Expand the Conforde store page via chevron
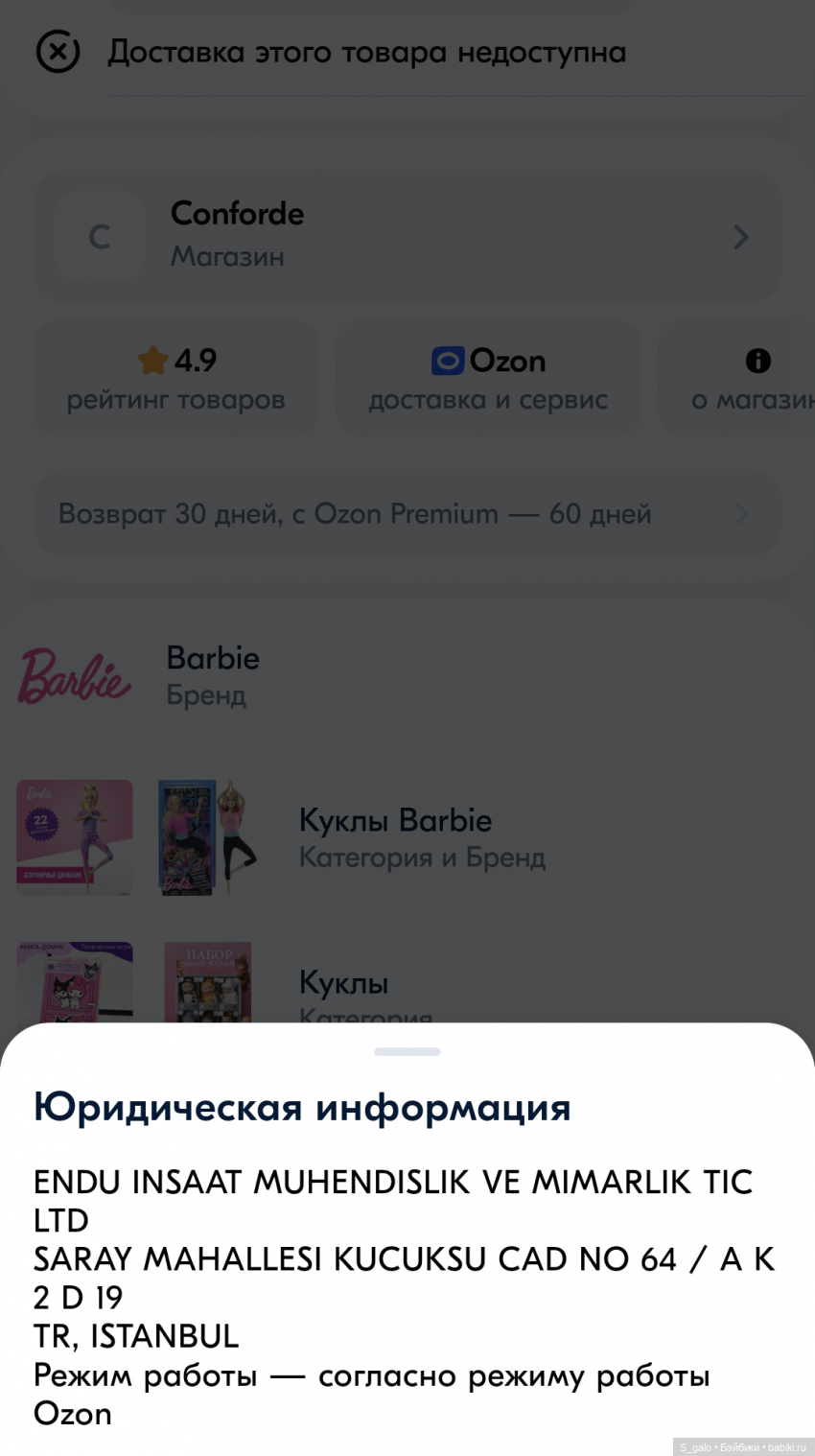 [x=739, y=236]
